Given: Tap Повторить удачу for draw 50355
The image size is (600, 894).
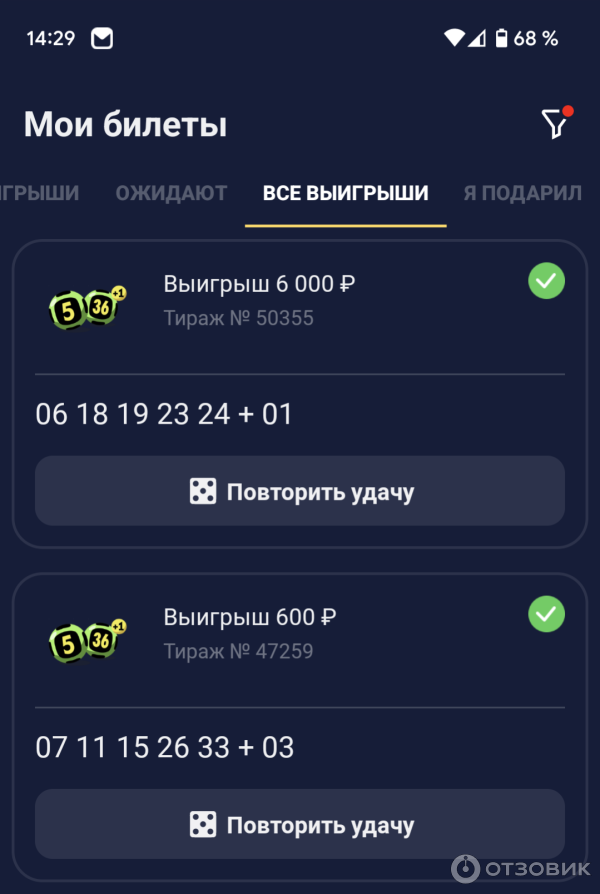Looking at the screenshot, I should (x=300, y=491).
